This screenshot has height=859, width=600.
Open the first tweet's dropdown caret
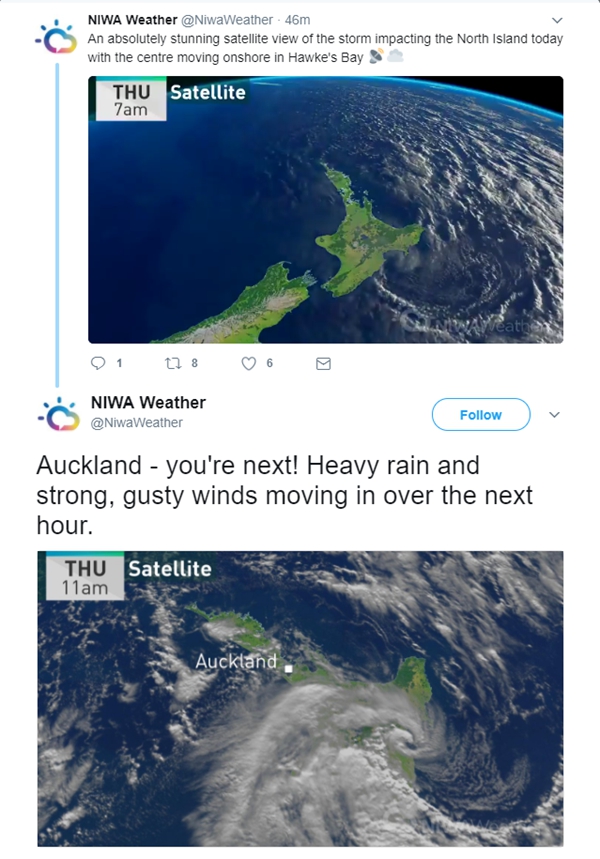(557, 20)
